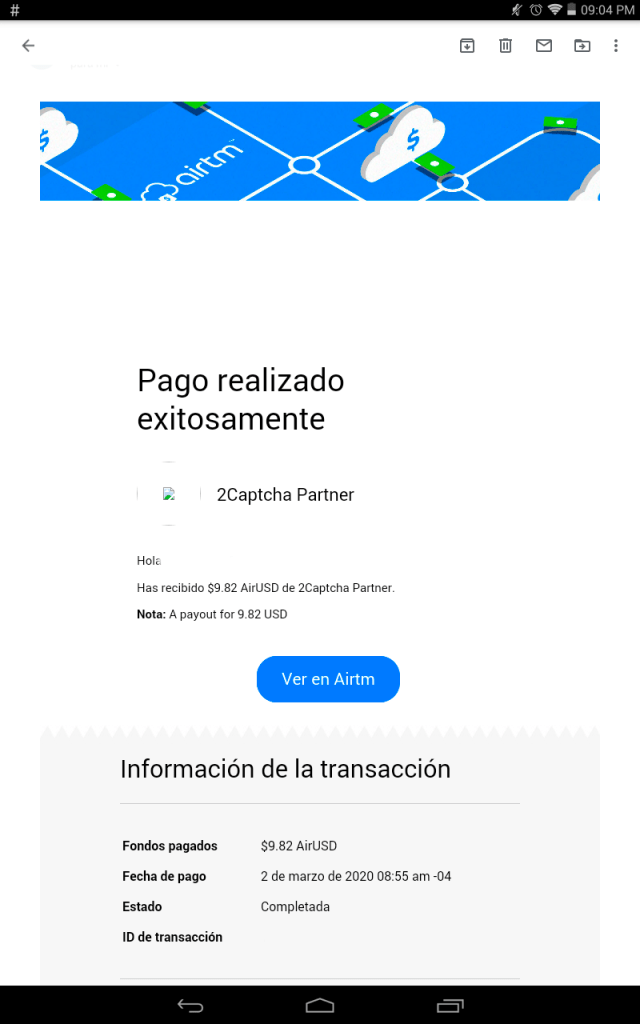Go back to the inbox
Viewport: 640px width, 1024px height.
click(28, 45)
